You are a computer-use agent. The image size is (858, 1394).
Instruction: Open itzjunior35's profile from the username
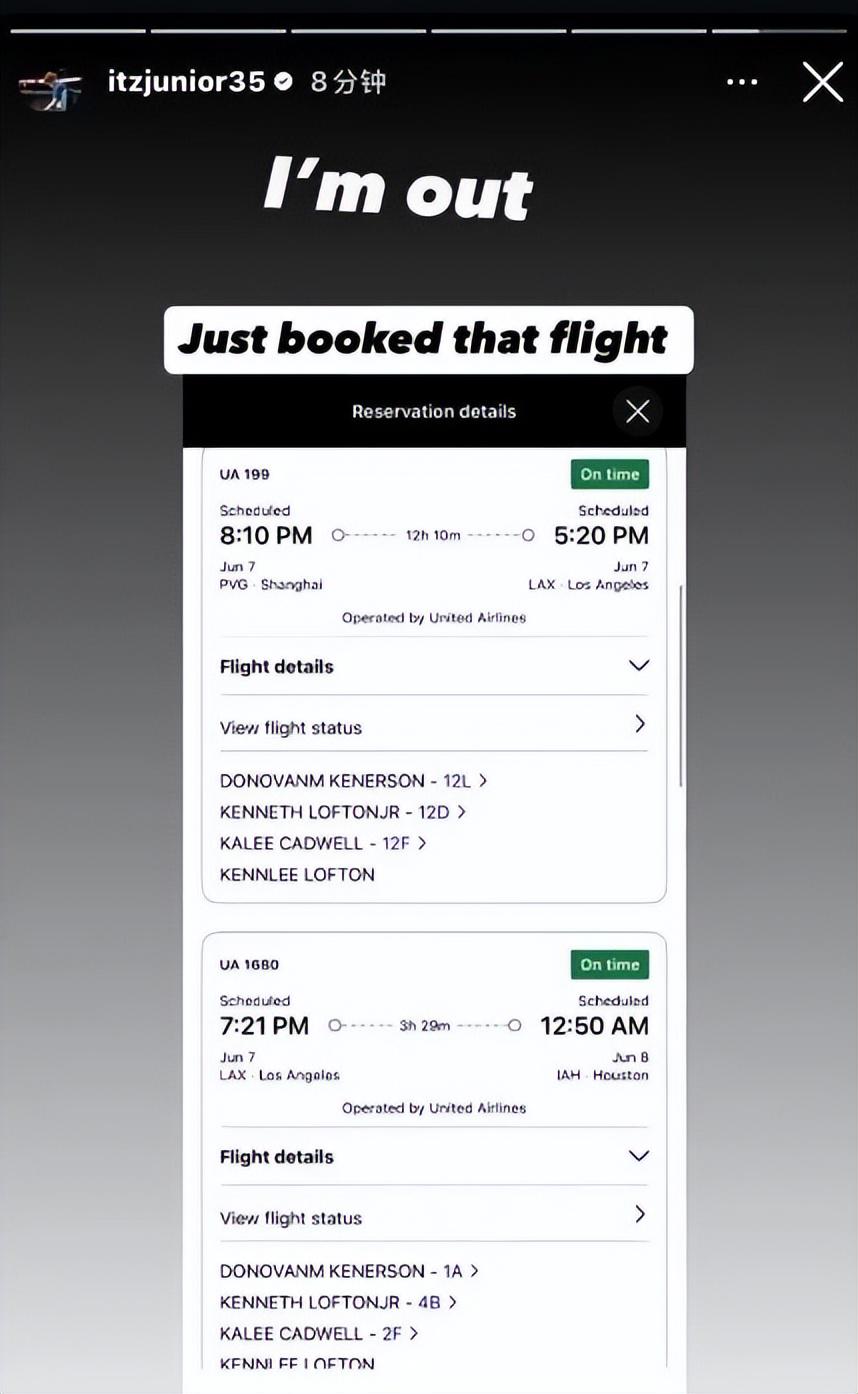pos(186,82)
